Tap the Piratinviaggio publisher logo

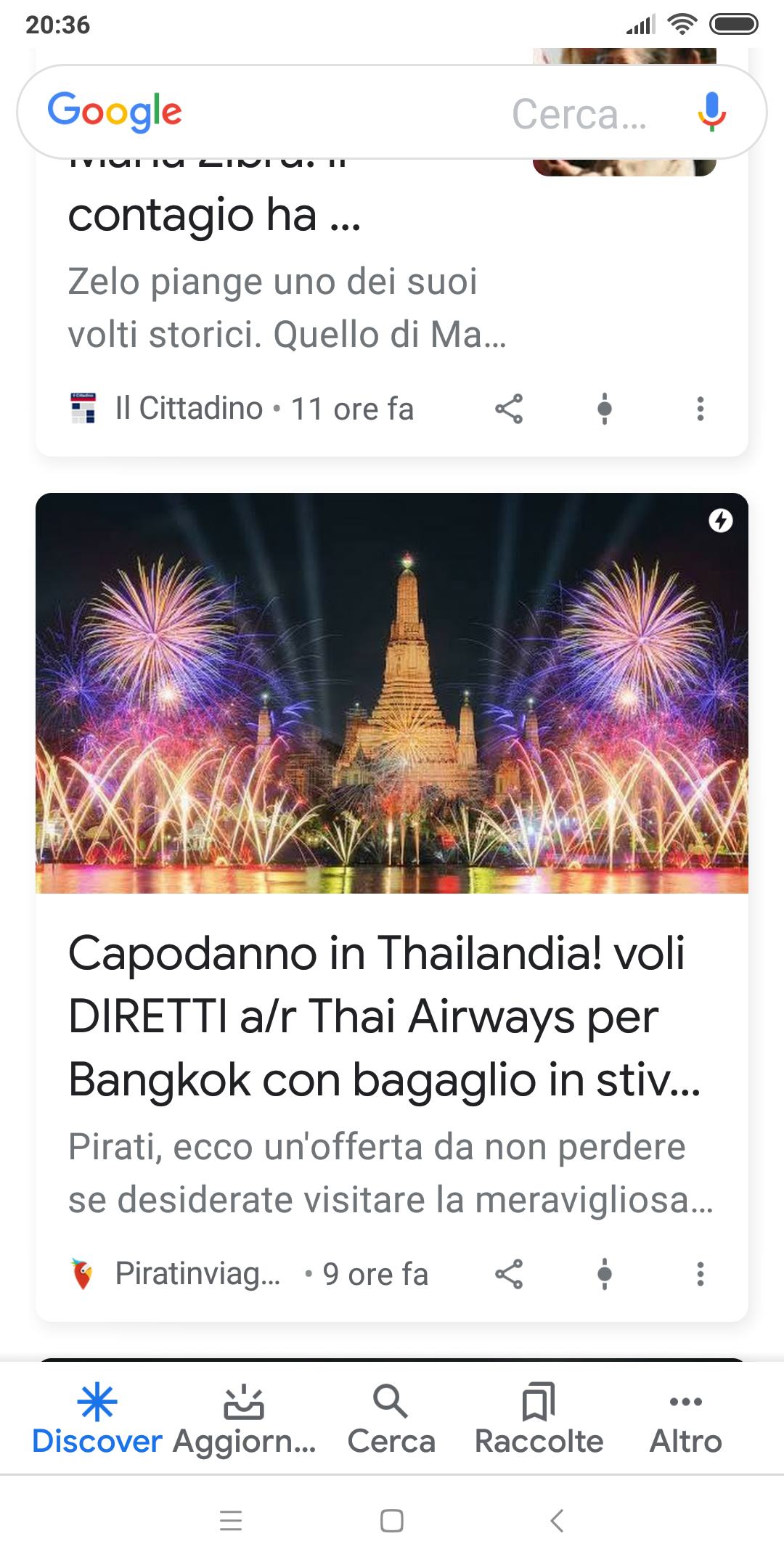coord(82,1273)
